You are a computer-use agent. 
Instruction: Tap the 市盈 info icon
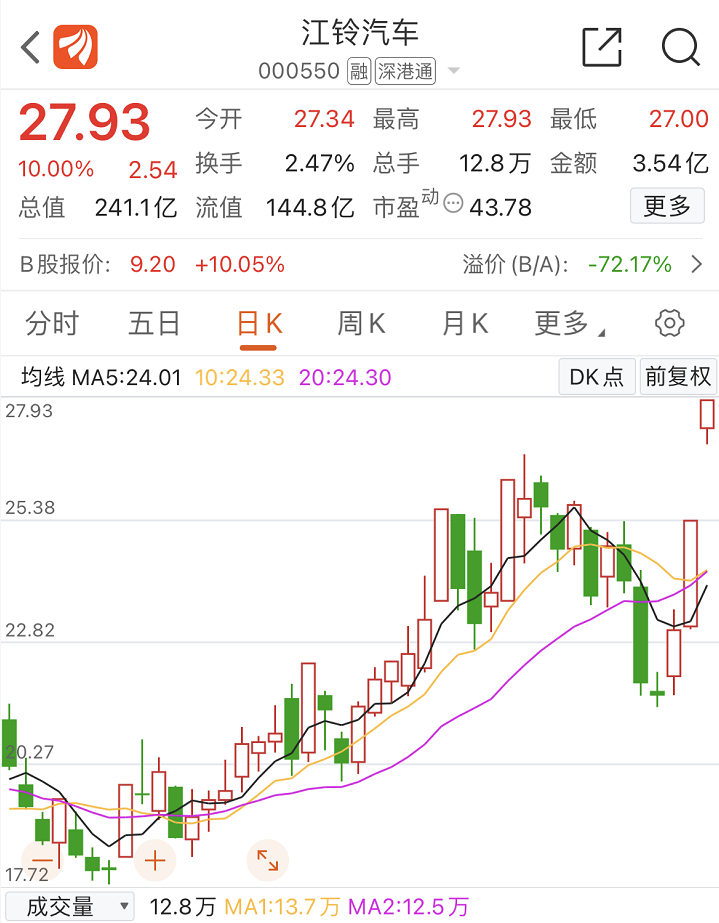pyautogui.click(x=453, y=205)
